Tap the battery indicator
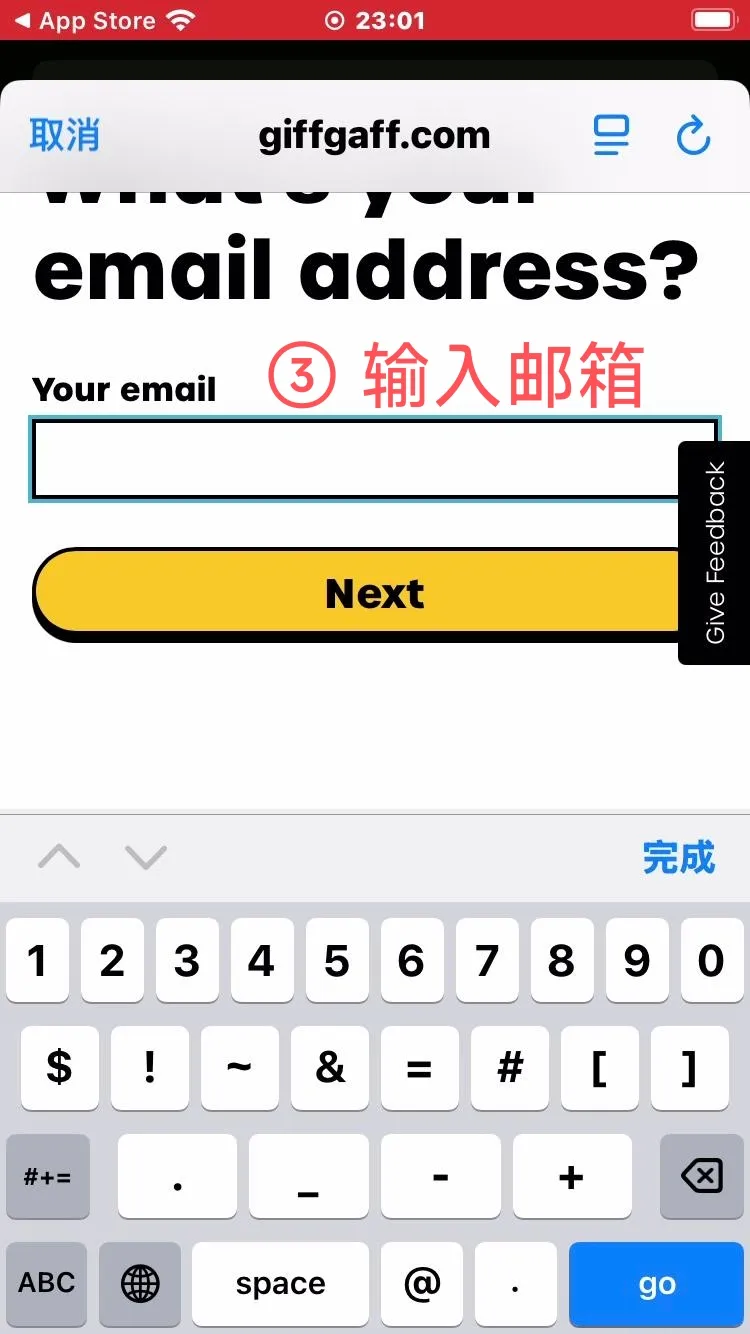Viewport: 750px width, 1334px height. [x=712, y=18]
